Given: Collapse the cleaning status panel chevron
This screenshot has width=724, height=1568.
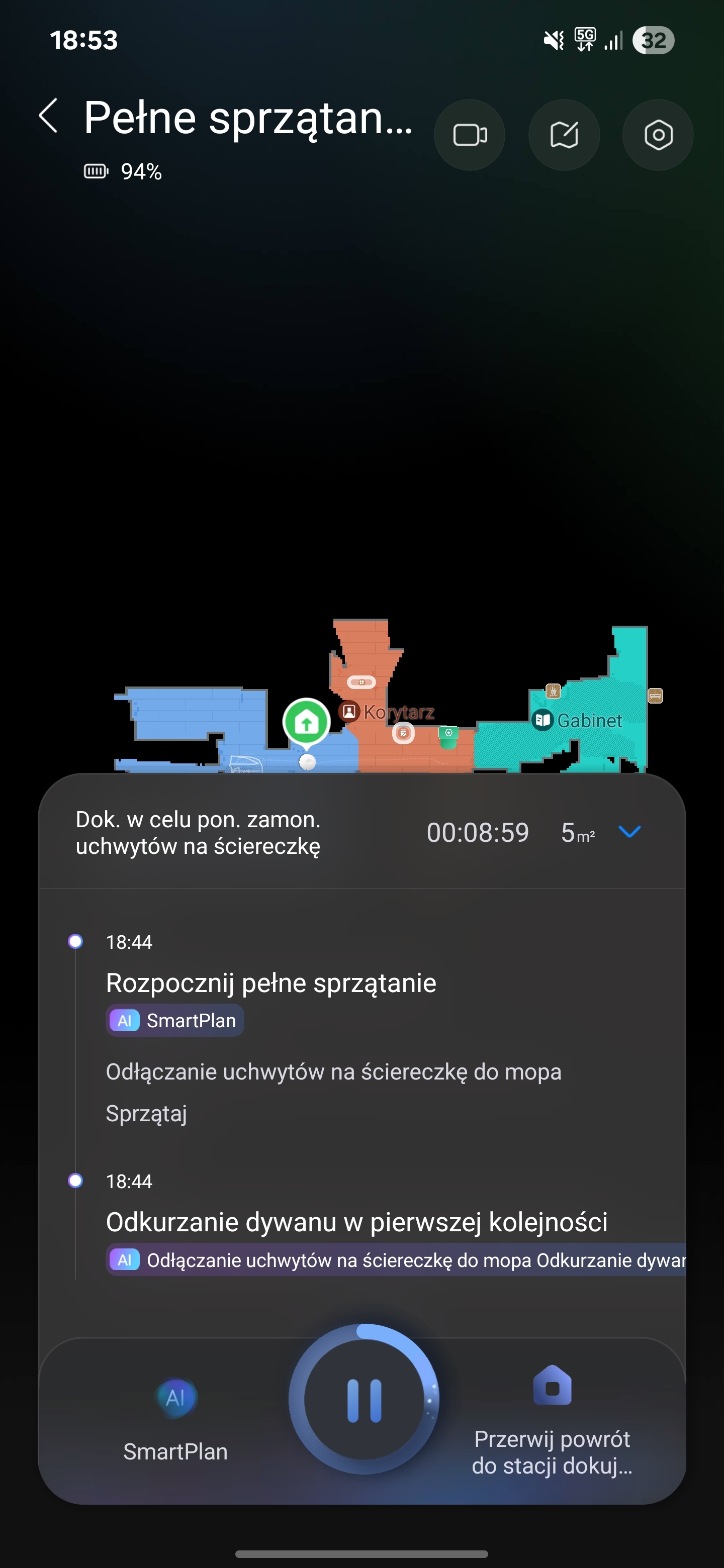Looking at the screenshot, I should [629, 831].
